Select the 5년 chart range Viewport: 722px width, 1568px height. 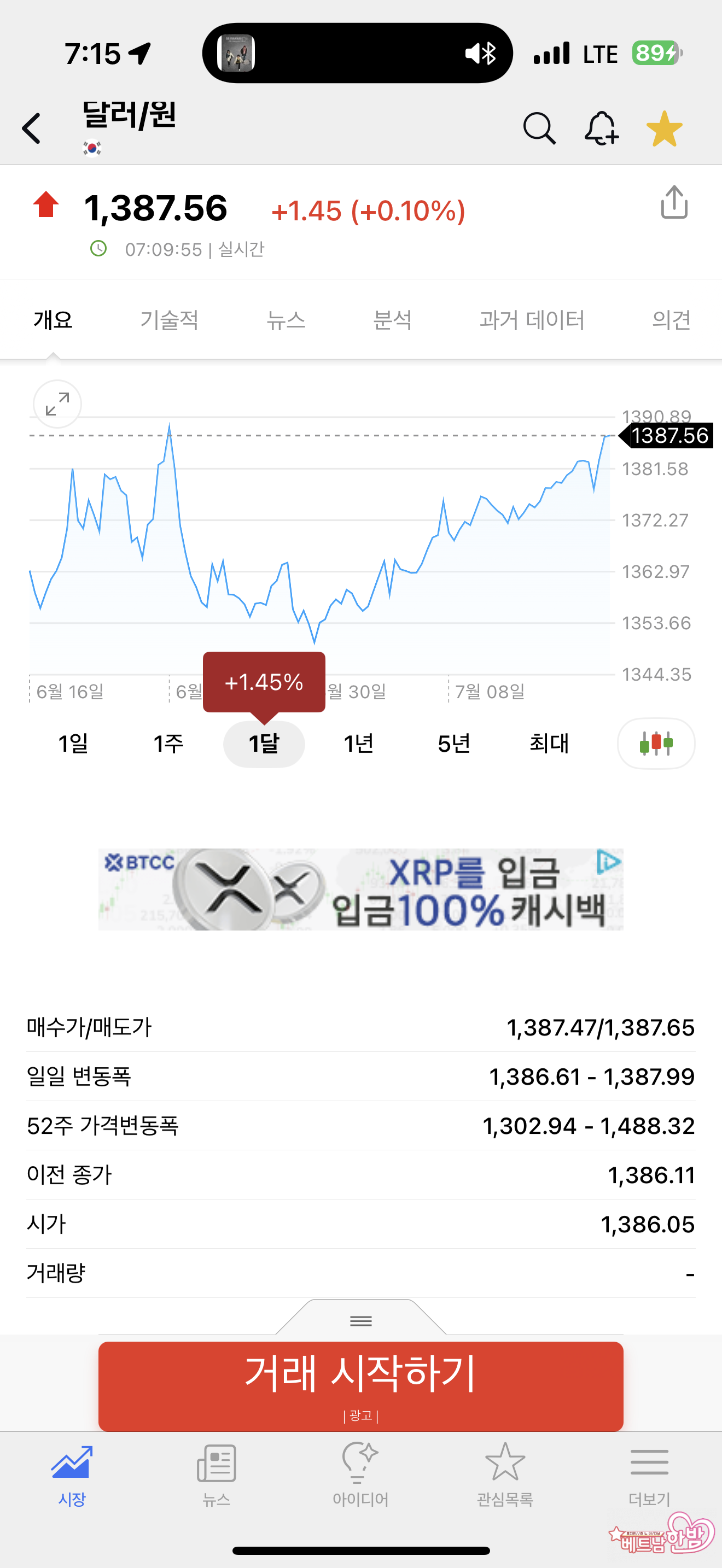tap(454, 743)
